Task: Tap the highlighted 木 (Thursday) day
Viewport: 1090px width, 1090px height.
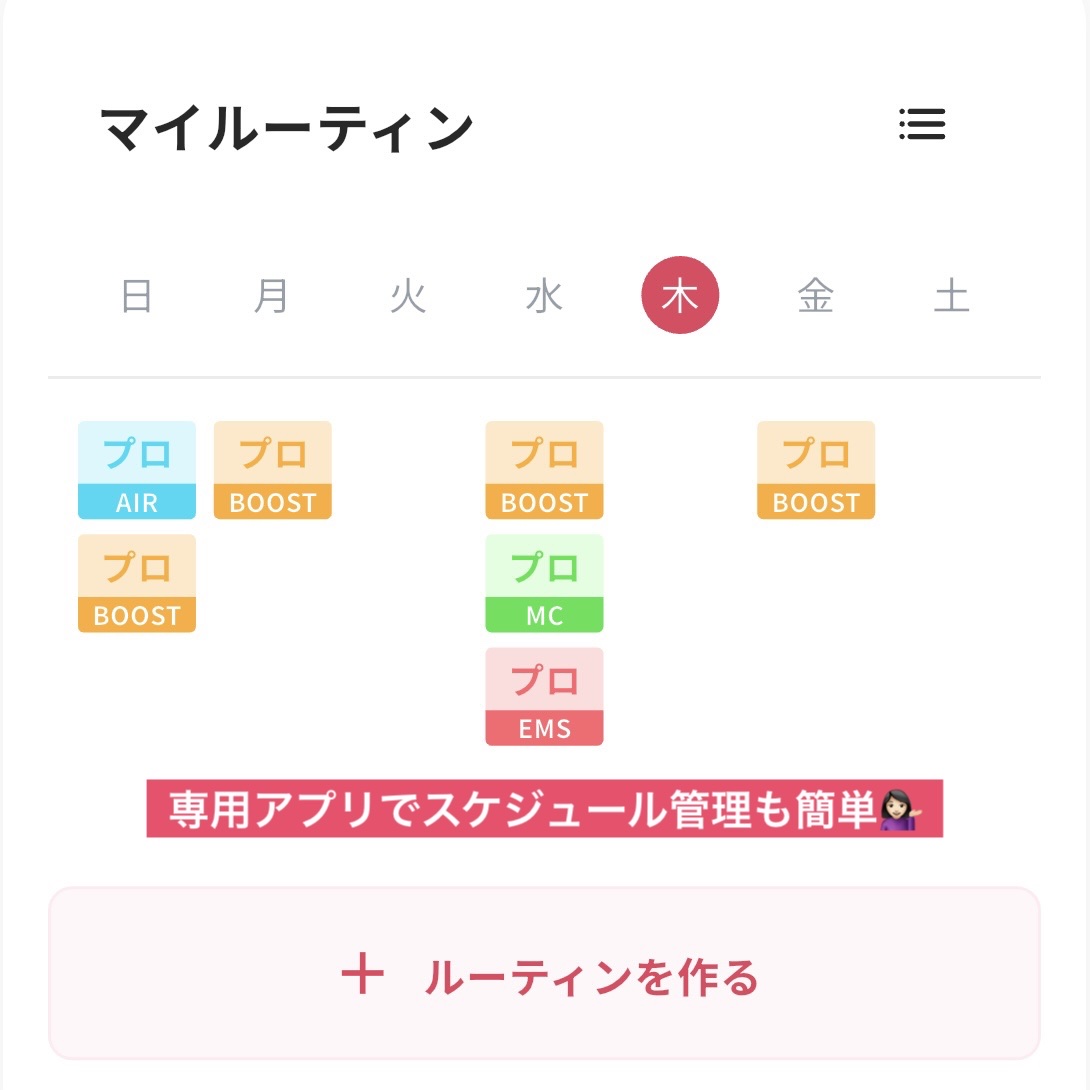Action: tap(680, 297)
